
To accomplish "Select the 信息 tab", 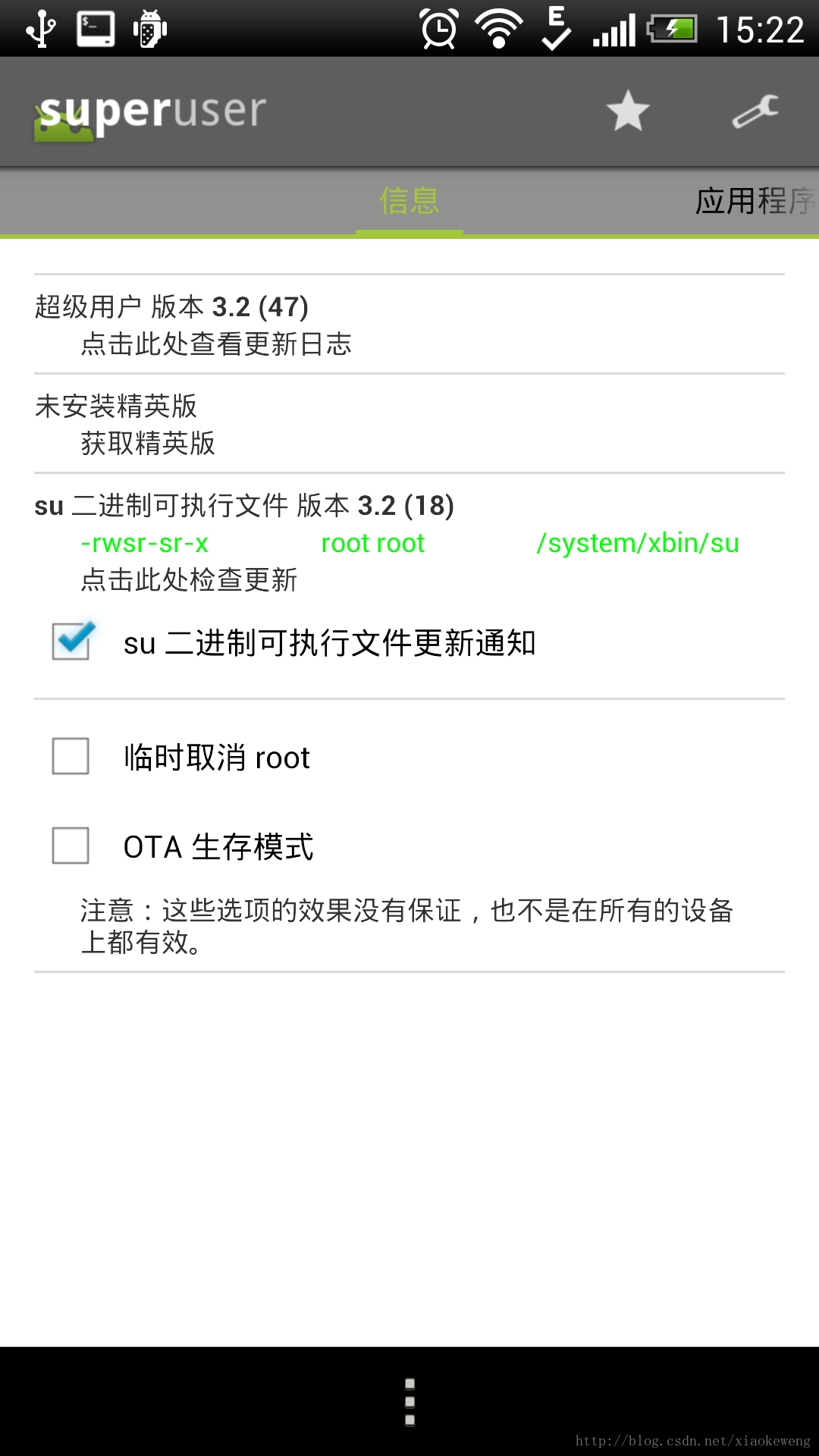I will (x=409, y=201).
